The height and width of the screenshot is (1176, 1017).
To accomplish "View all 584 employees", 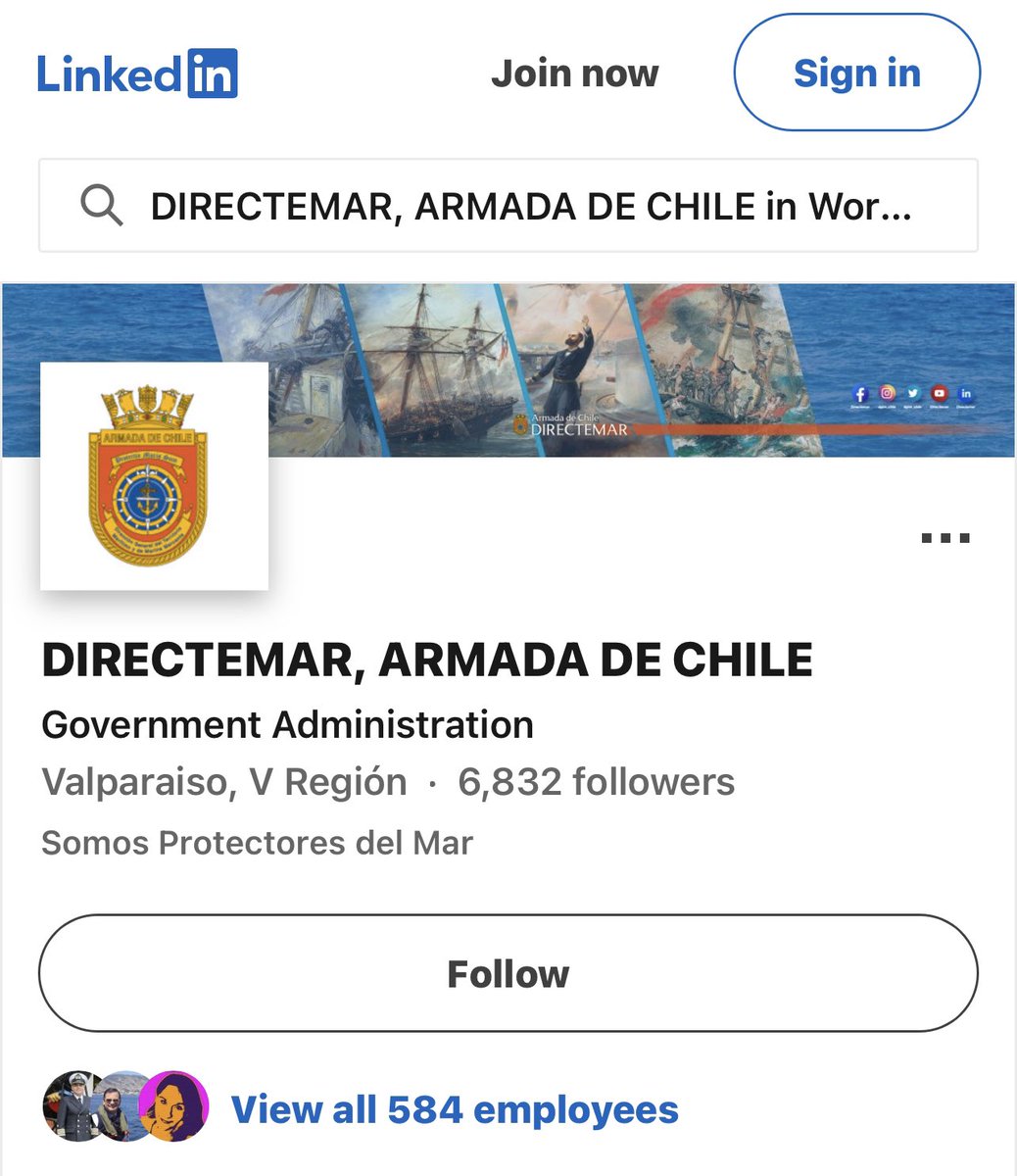I will 455,1109.
